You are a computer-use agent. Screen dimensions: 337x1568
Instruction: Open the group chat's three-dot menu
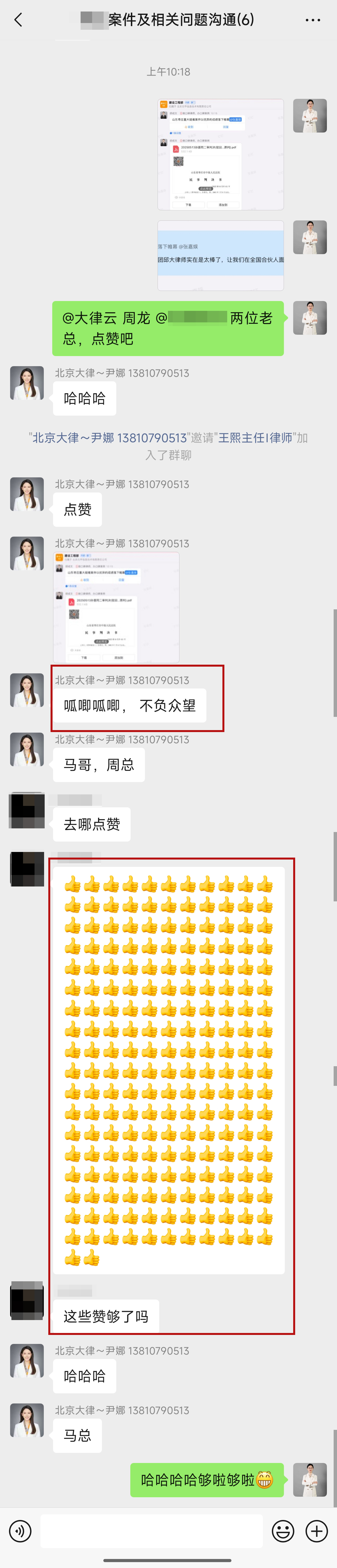pyautogui.click(x=313, y=20)
